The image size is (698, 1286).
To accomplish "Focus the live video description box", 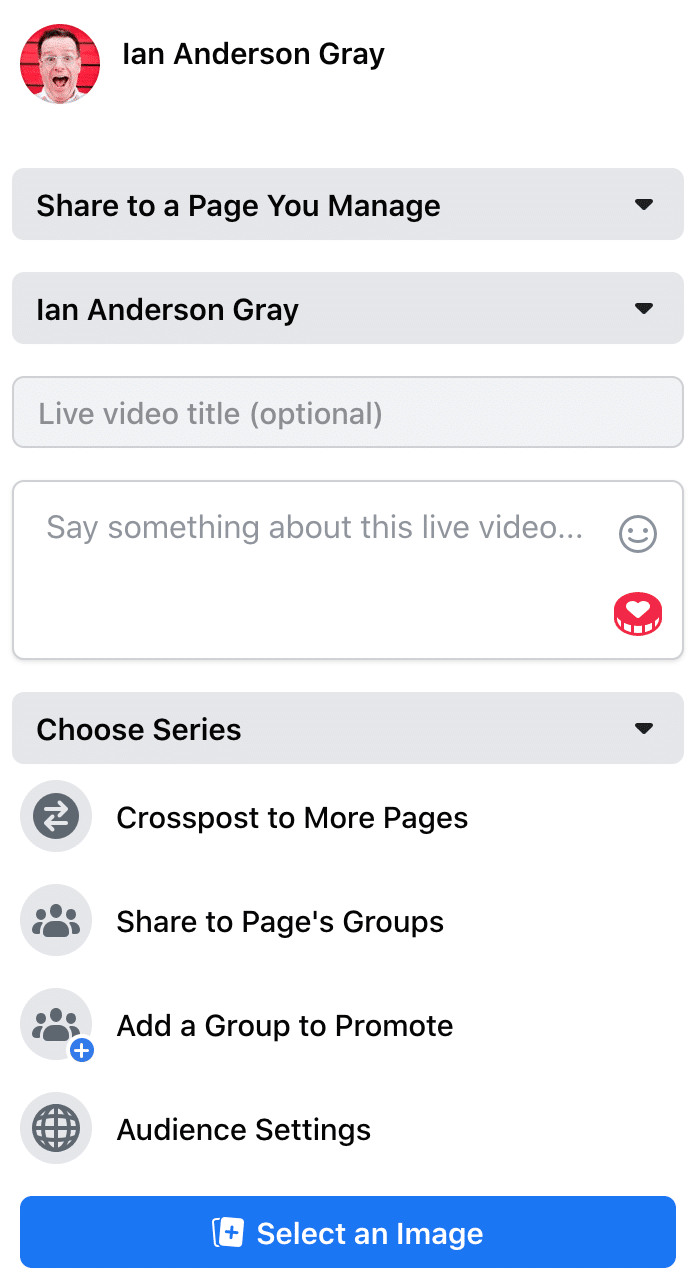I will 348,570.
